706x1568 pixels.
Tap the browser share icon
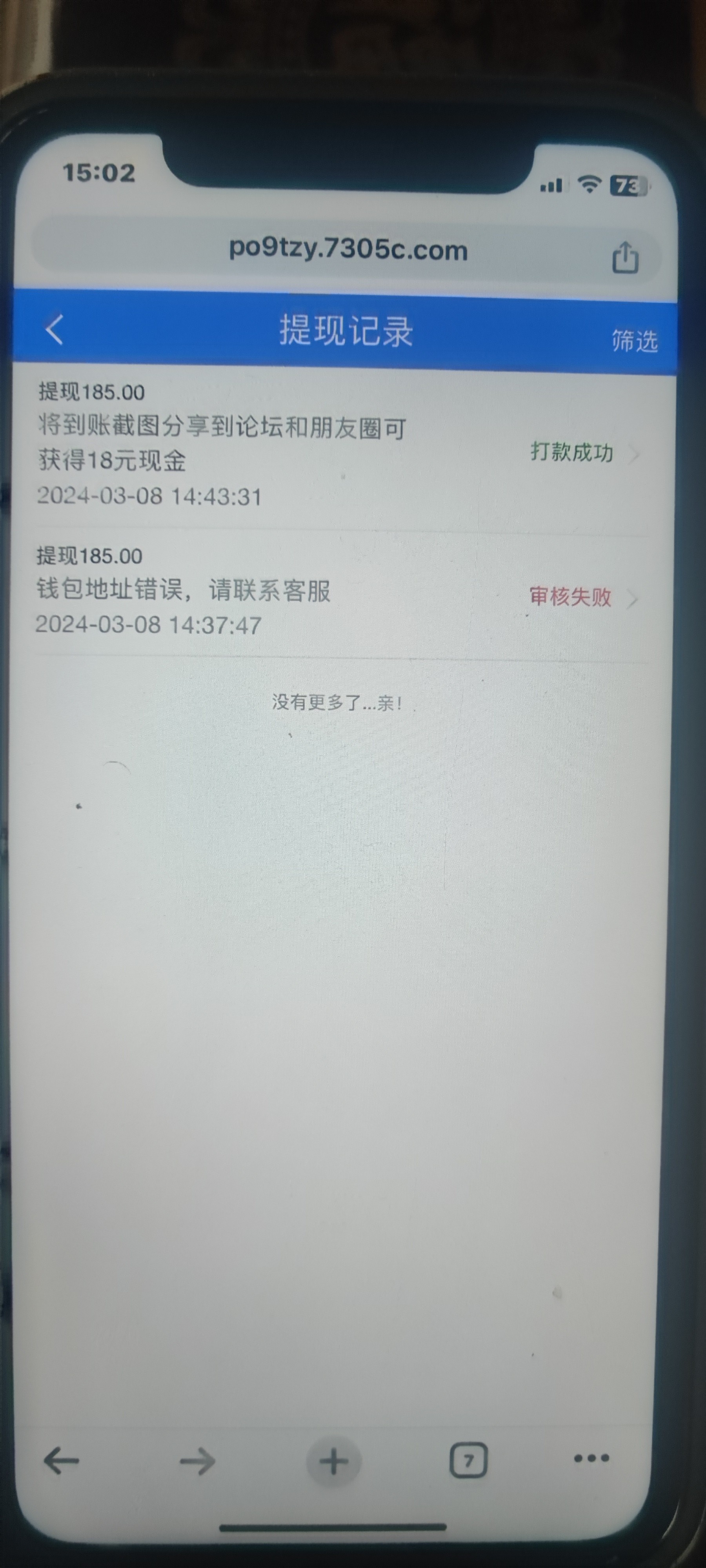(625, 258)
